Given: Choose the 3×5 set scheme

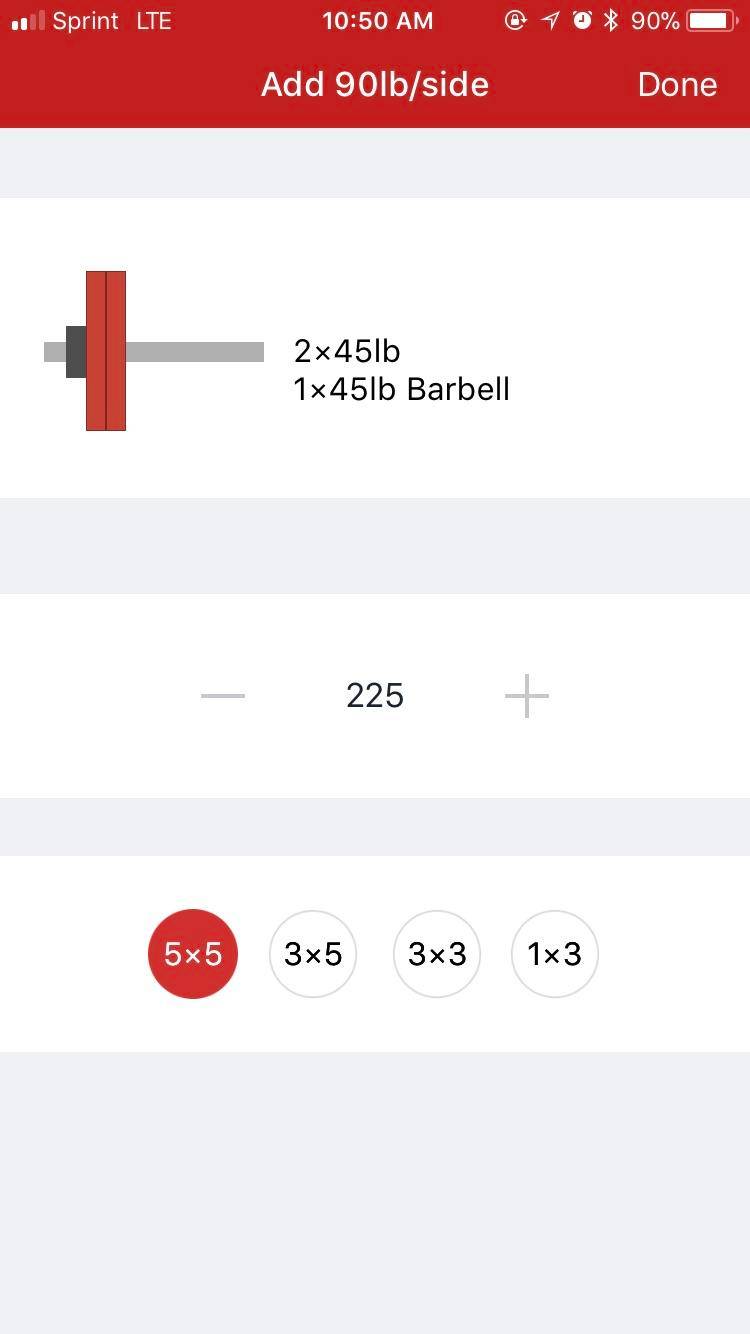Looking at the screenshot, I should (313, 954).
